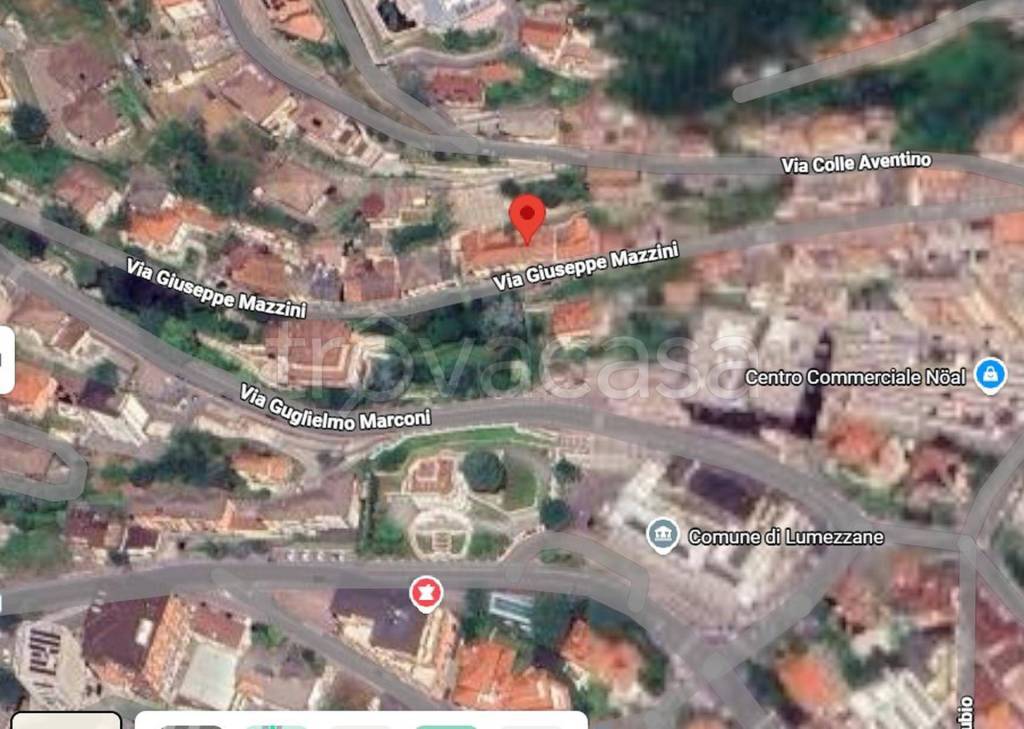
Task: Open the Centro Commerciale Nöal shopping marker
Action: click(x=990, y=376)
